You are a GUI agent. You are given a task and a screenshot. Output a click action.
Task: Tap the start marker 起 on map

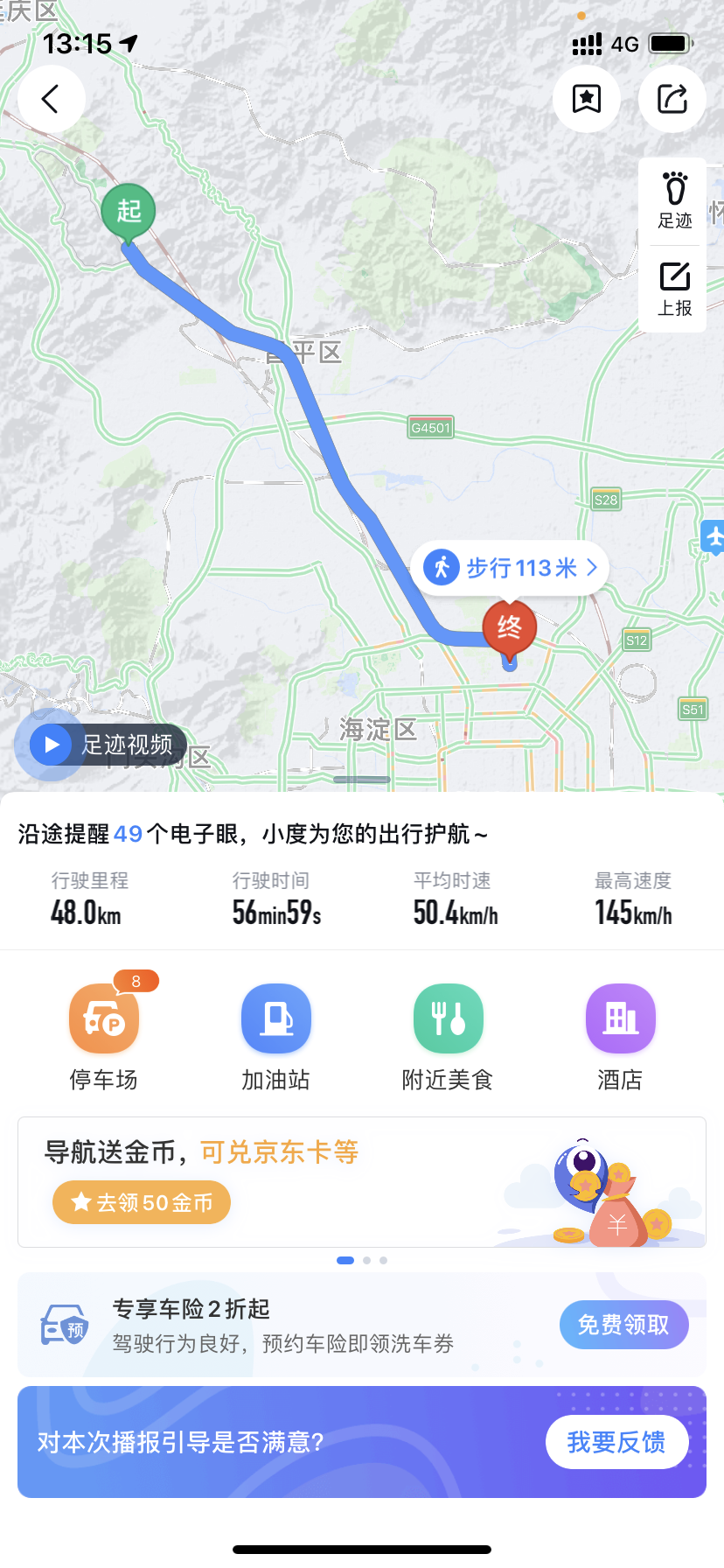129,211
